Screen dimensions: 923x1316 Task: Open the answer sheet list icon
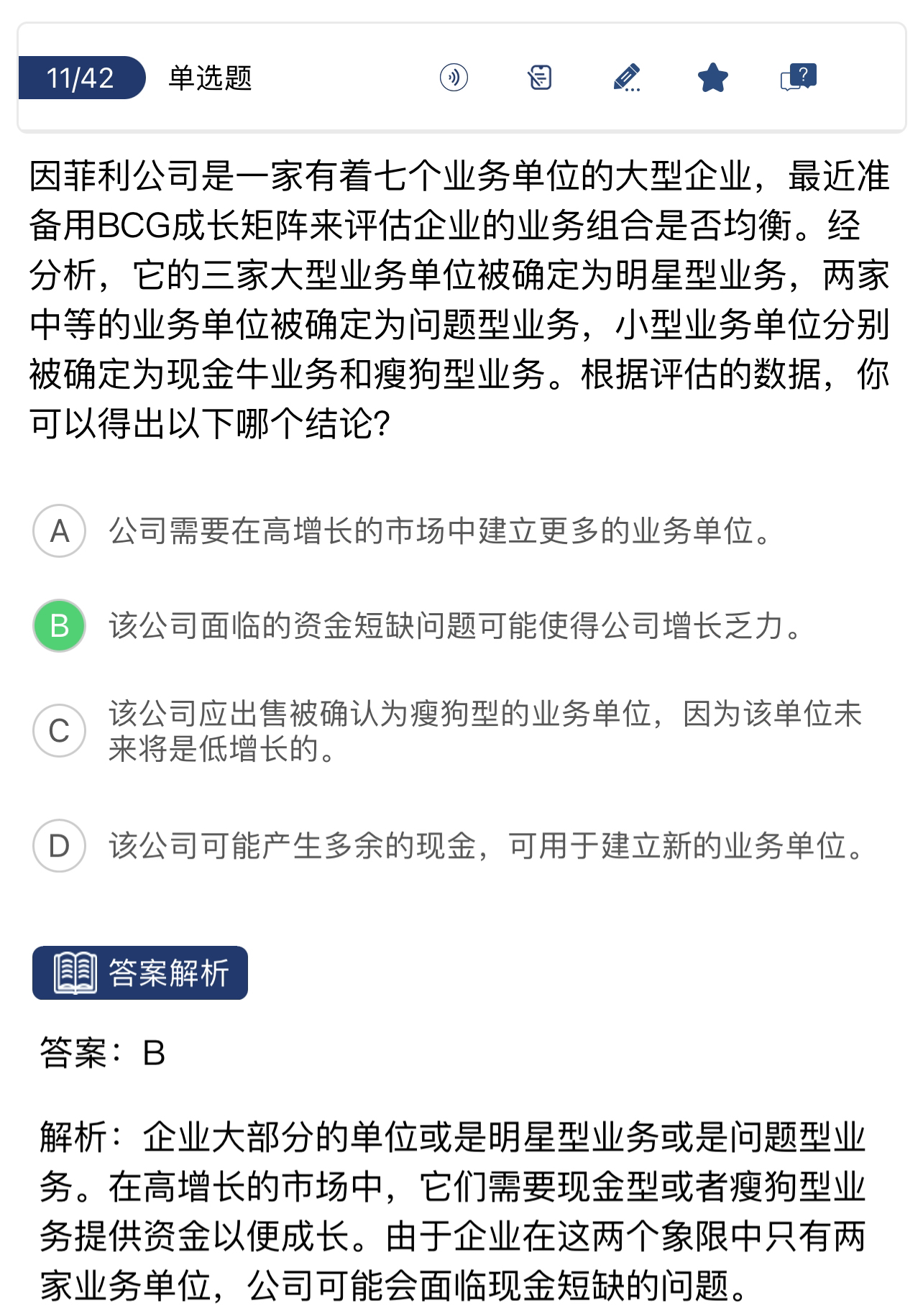[x=539, y=77]
